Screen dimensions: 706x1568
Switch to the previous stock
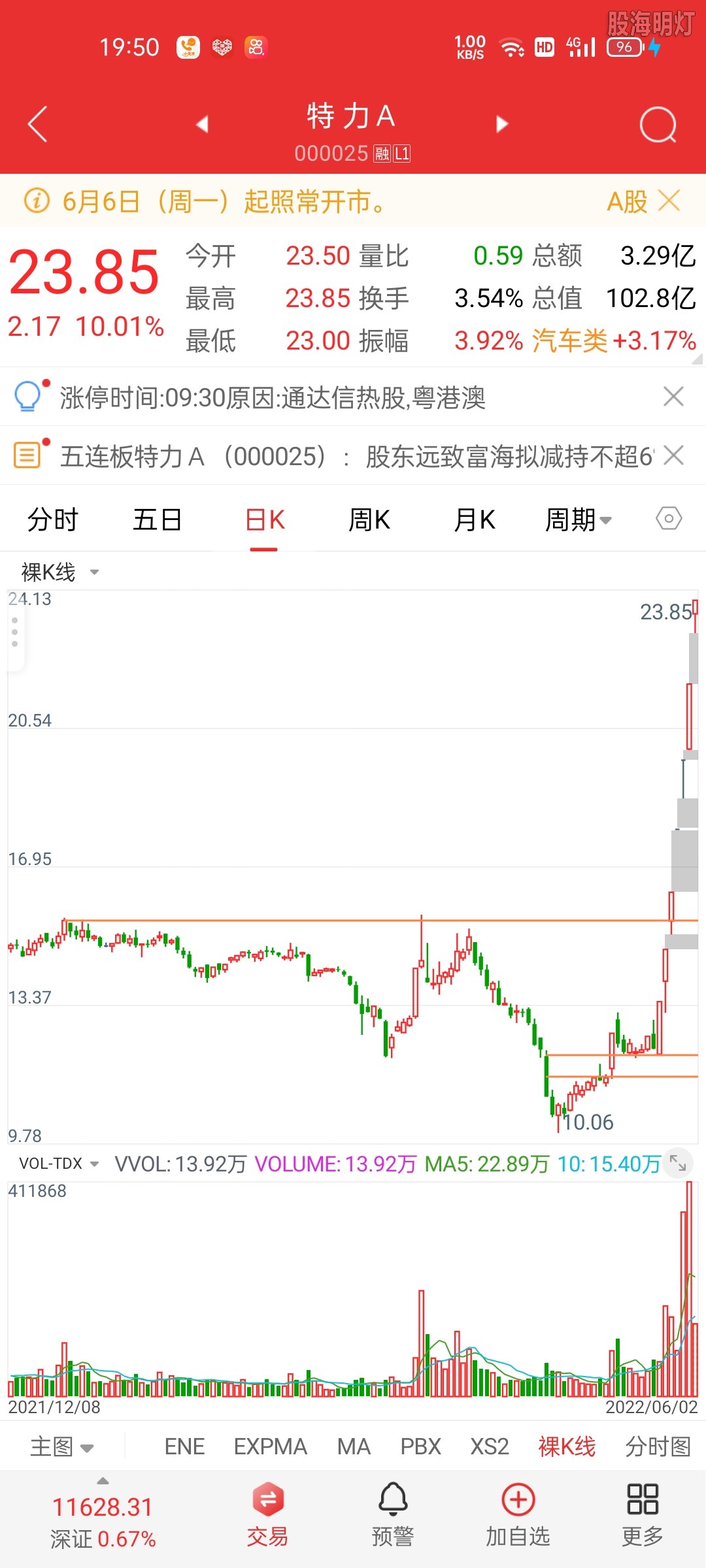(202, 123)
